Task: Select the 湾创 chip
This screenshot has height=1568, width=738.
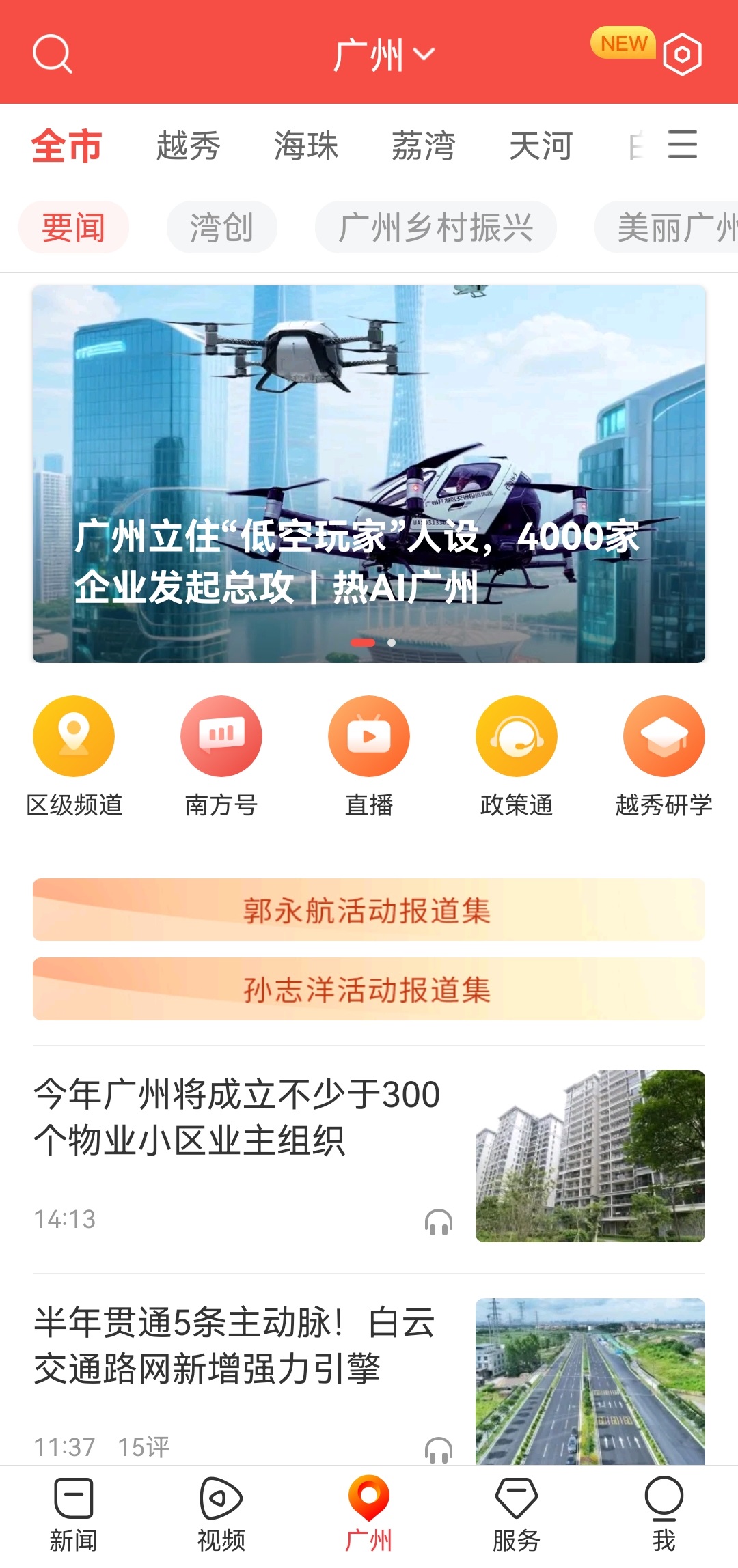Action: click(221, 227)
